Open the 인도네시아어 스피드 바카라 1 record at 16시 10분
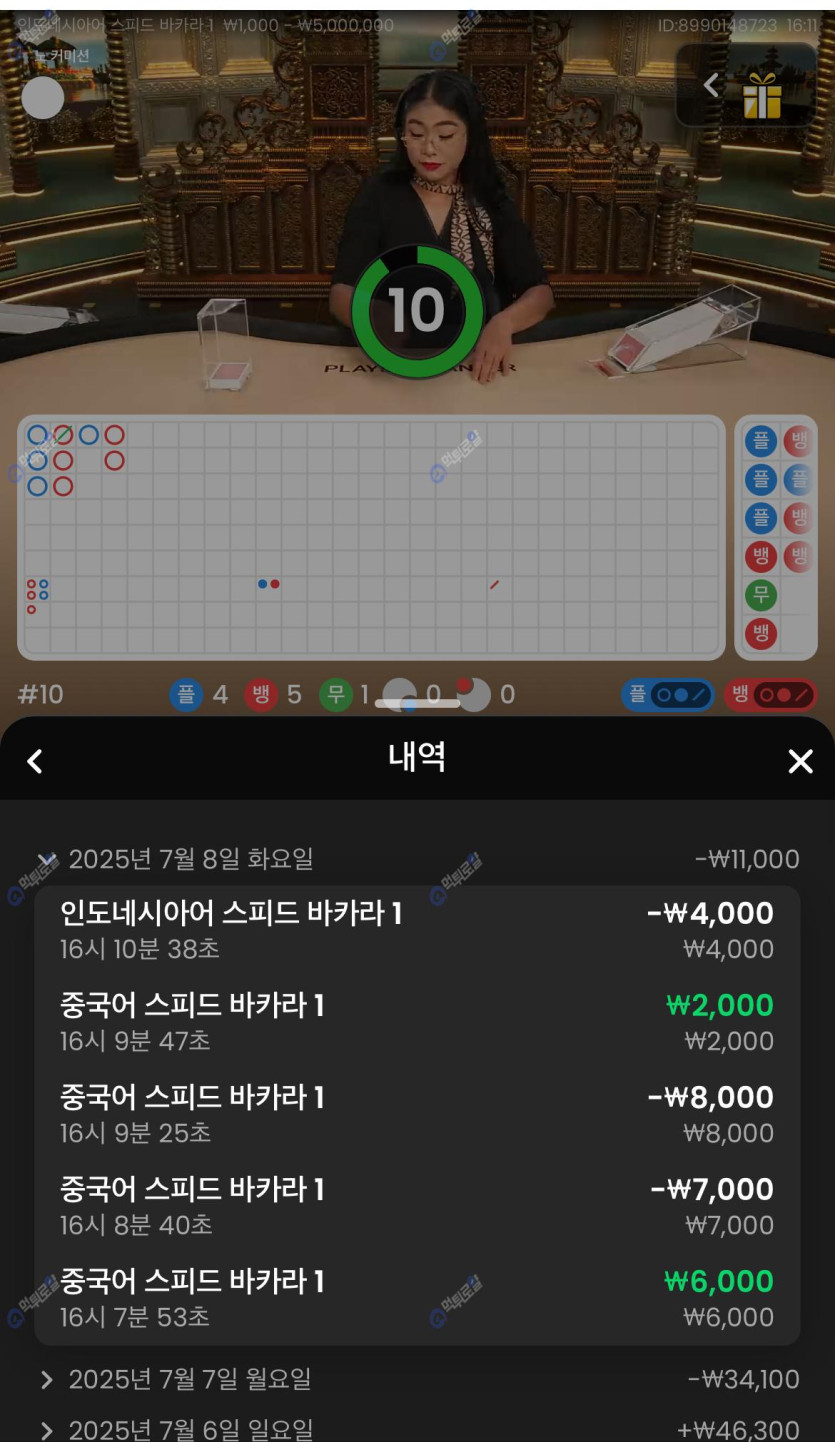Viewport: 835px width, 1442px height. (416, 931)
